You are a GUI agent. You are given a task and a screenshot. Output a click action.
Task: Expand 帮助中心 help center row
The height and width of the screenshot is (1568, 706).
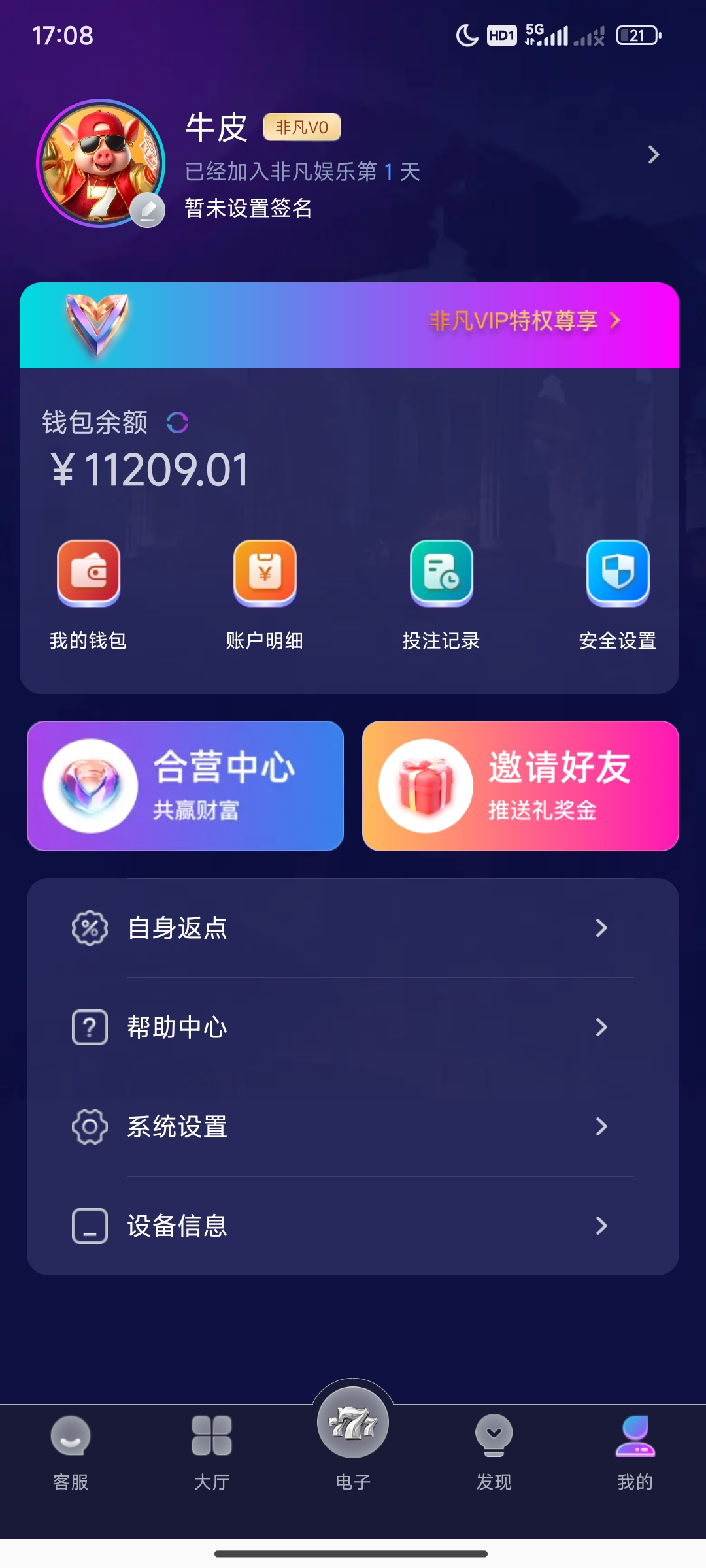601,1027
